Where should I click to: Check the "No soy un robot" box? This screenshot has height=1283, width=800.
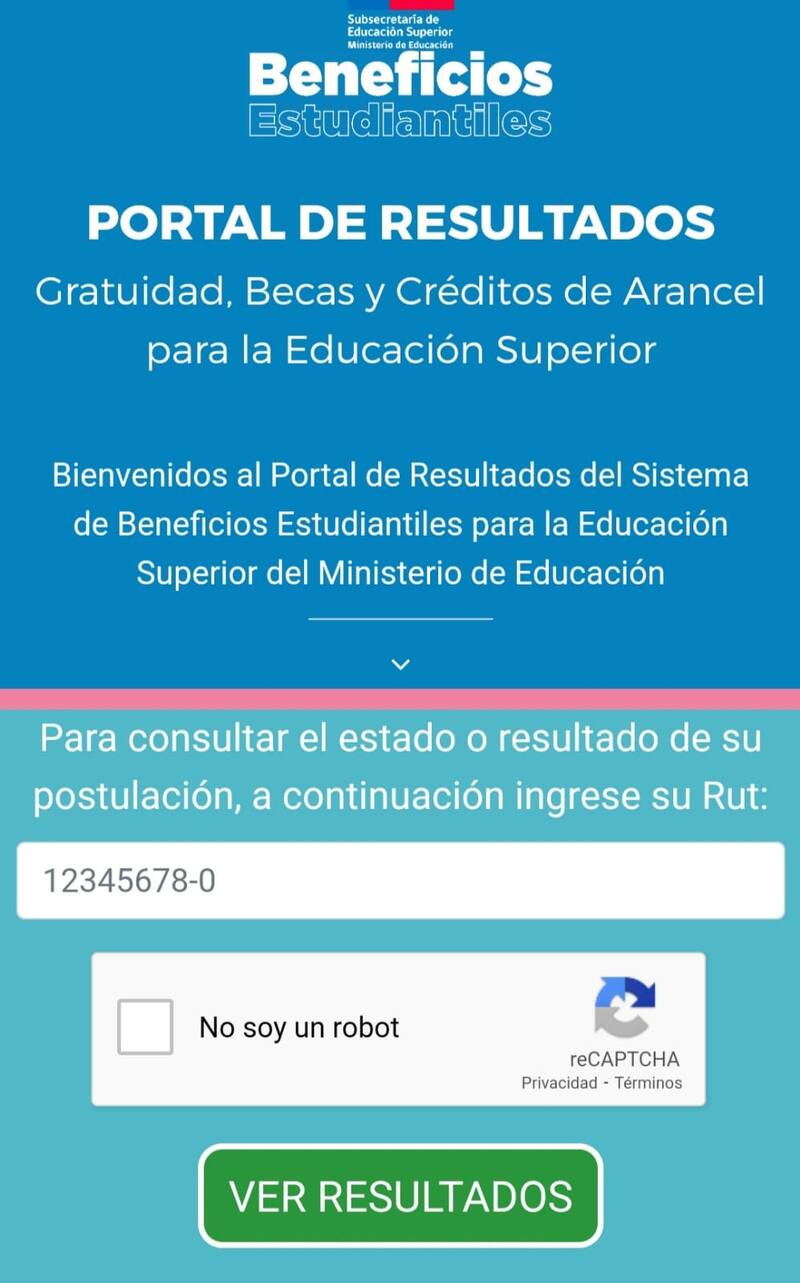click(145, 1026)
